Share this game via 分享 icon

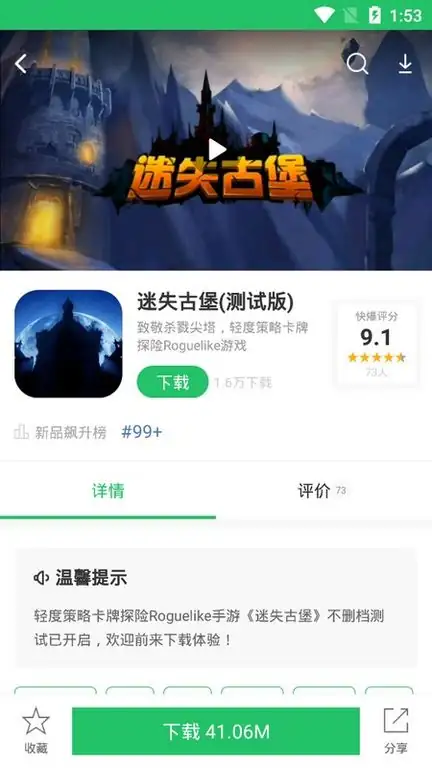coord(396,730)
